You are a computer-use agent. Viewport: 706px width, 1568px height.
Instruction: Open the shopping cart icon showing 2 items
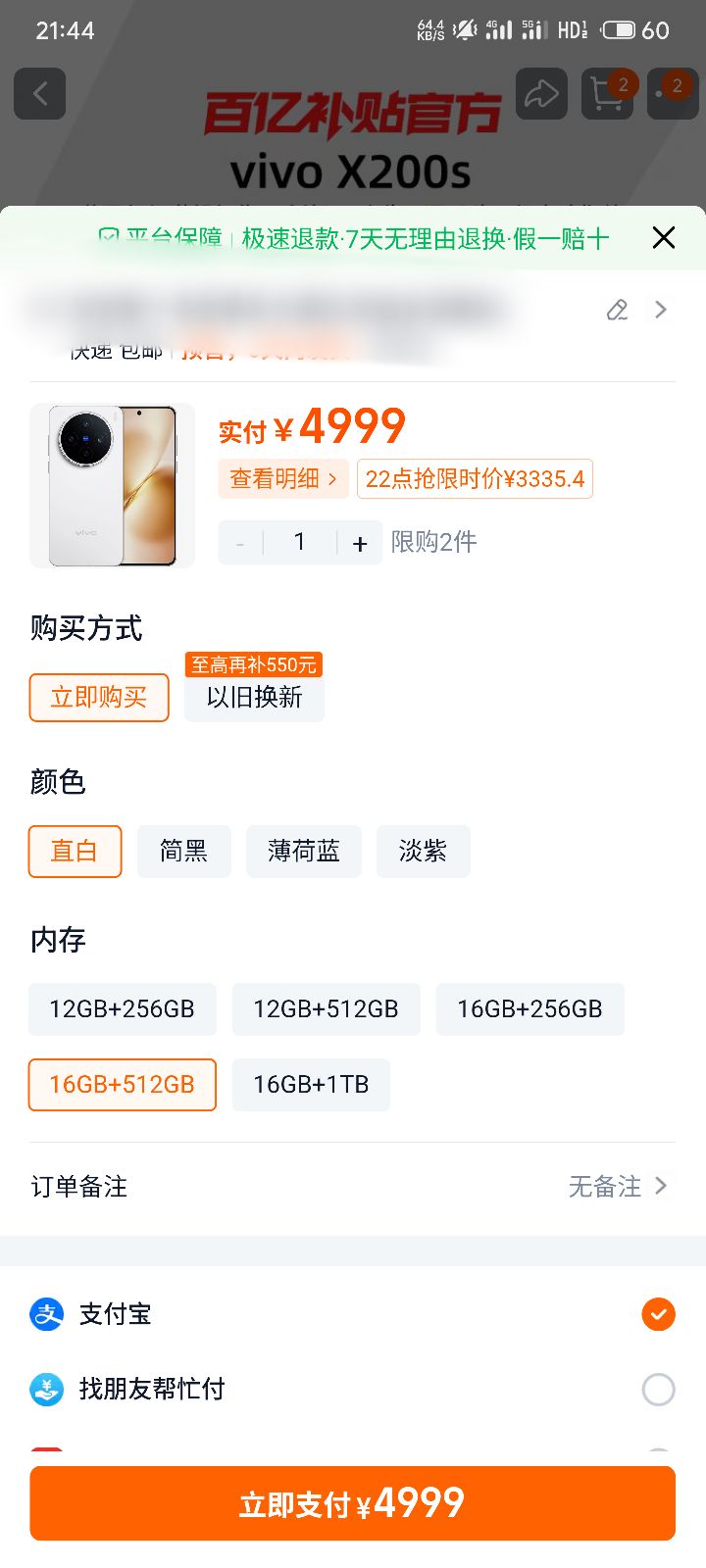(607, 93)
